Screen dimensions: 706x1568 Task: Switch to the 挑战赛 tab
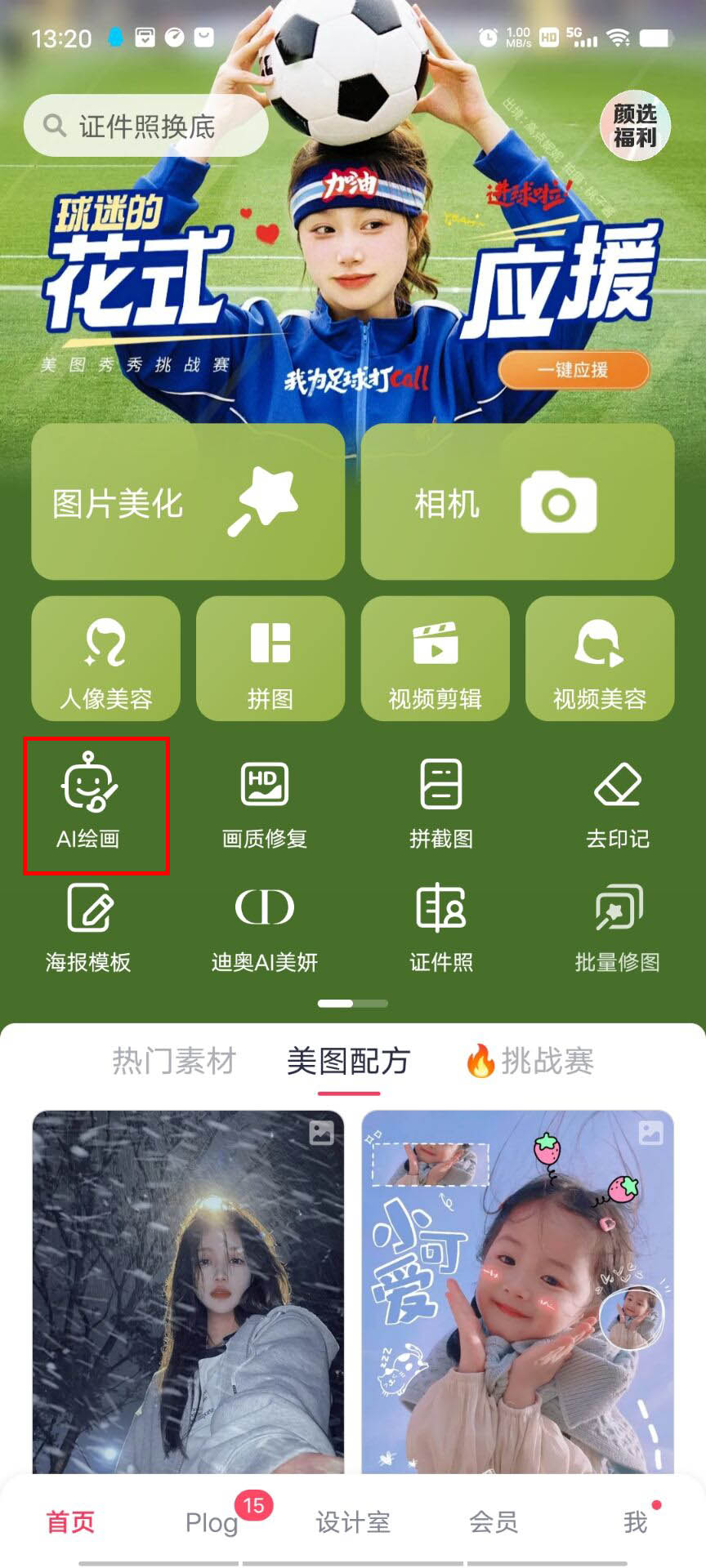[529, 1061]
